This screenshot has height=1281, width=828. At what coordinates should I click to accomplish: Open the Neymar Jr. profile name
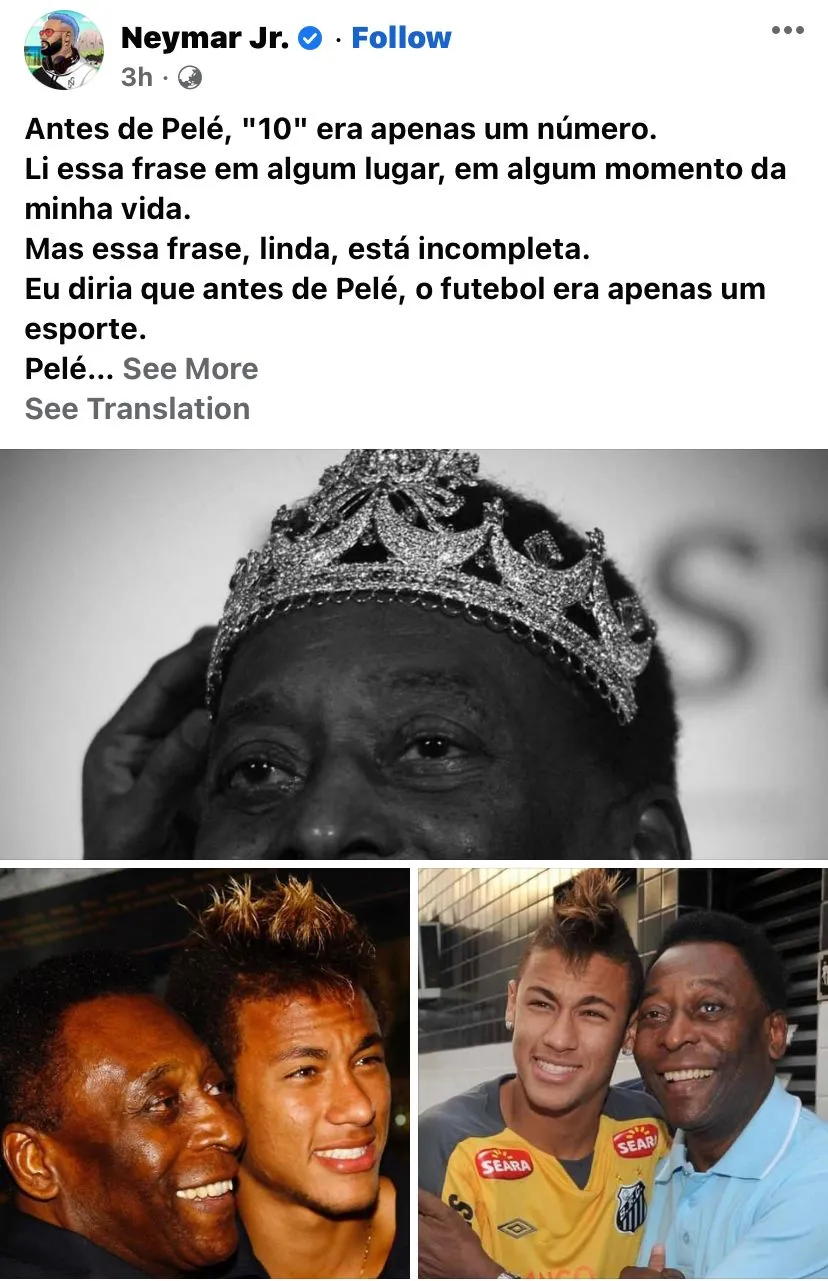pos(205,38)
